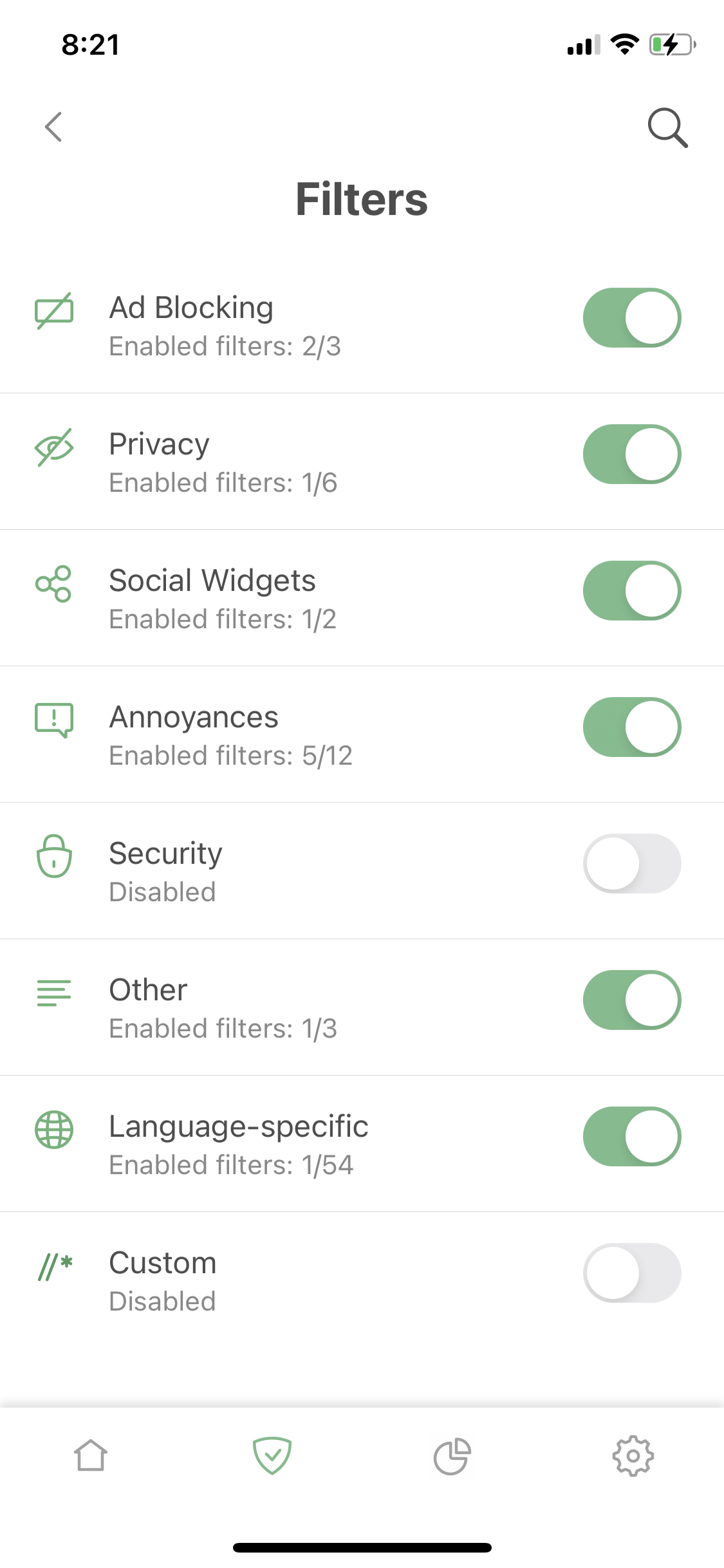Switch off the Annoyances toggle
Viewport: 724px width, 1568px height.
click(x=632, y=727)
